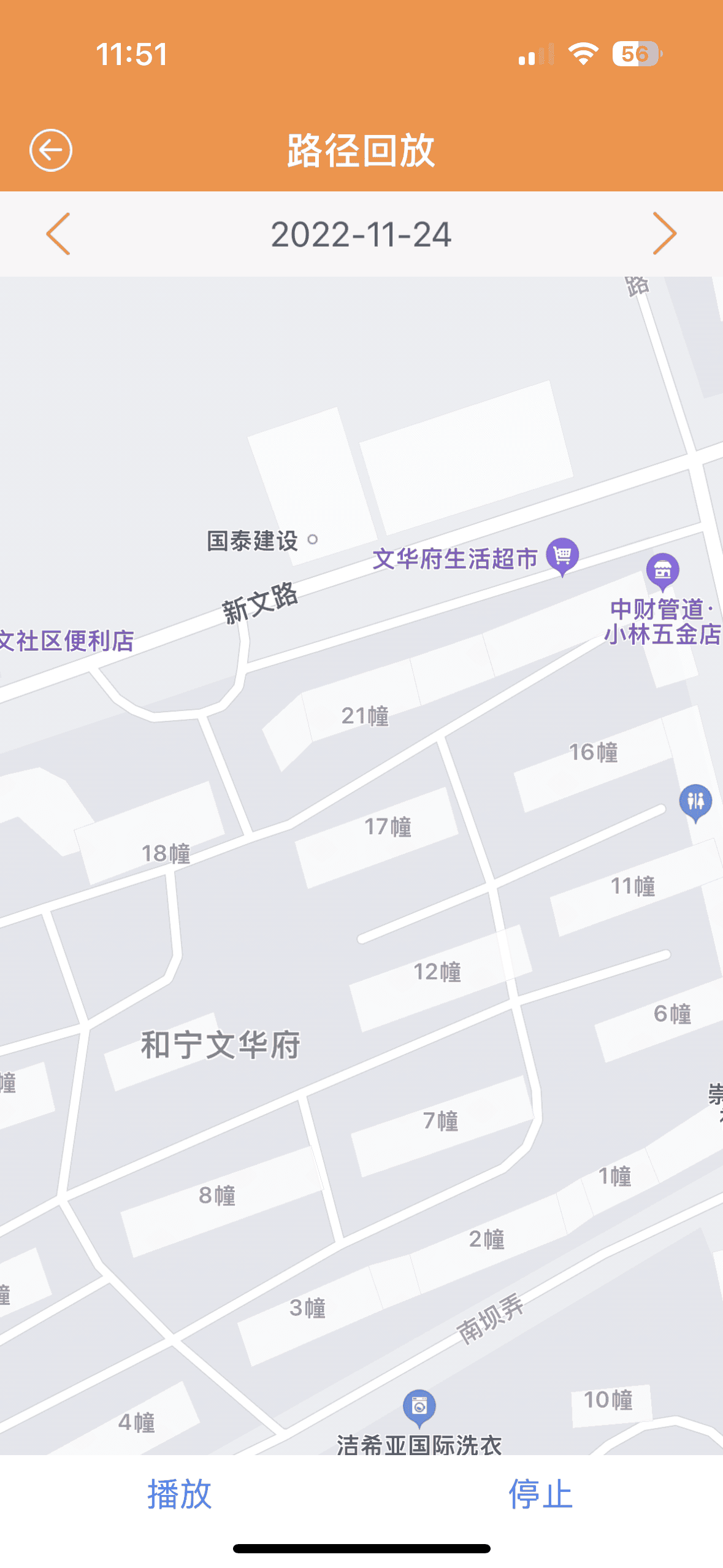Image resolution: width=723 pixels, height=1568 pixels.
Task: Open the 中财管道·小林五金店 map marker
Action: tap(662, 570)
